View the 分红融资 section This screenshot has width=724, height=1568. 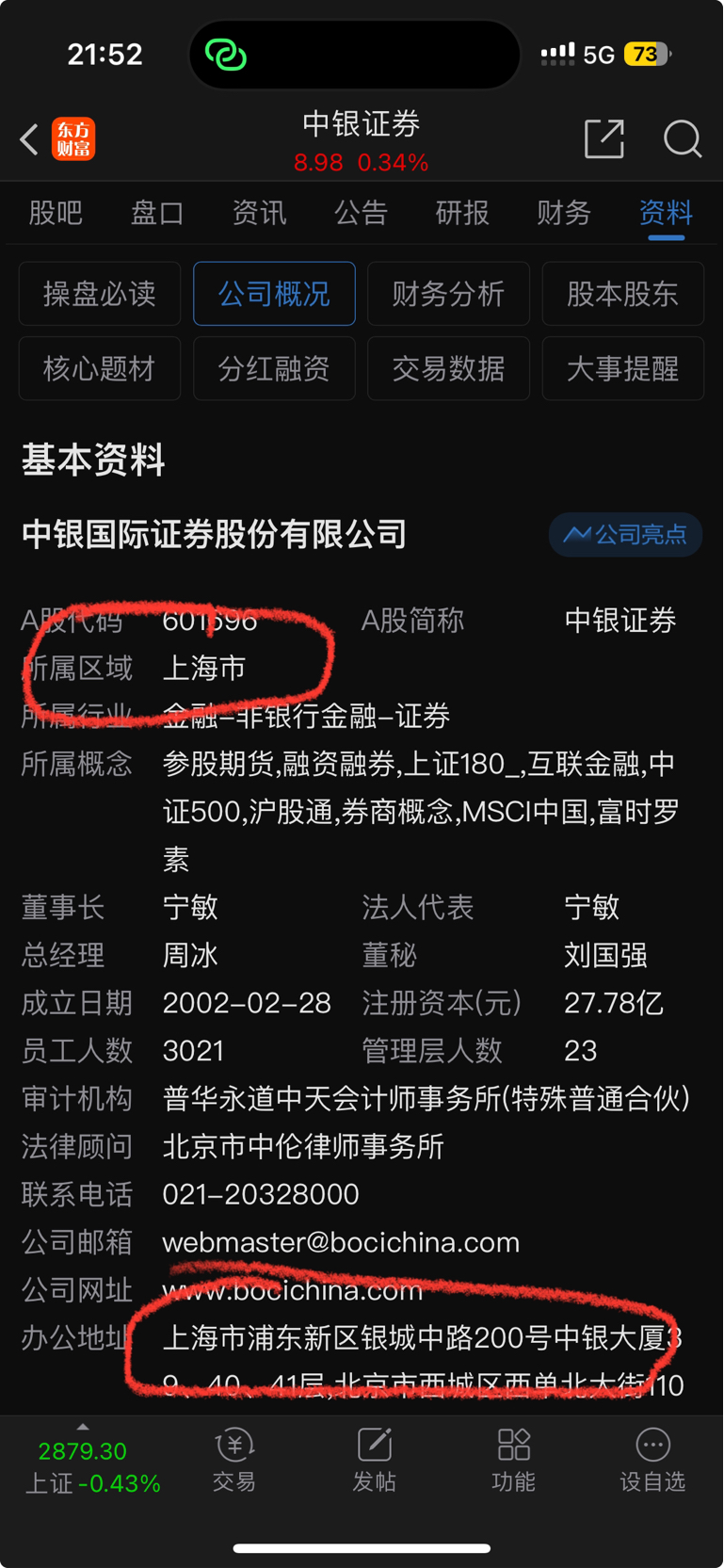[x=274, y=368]
